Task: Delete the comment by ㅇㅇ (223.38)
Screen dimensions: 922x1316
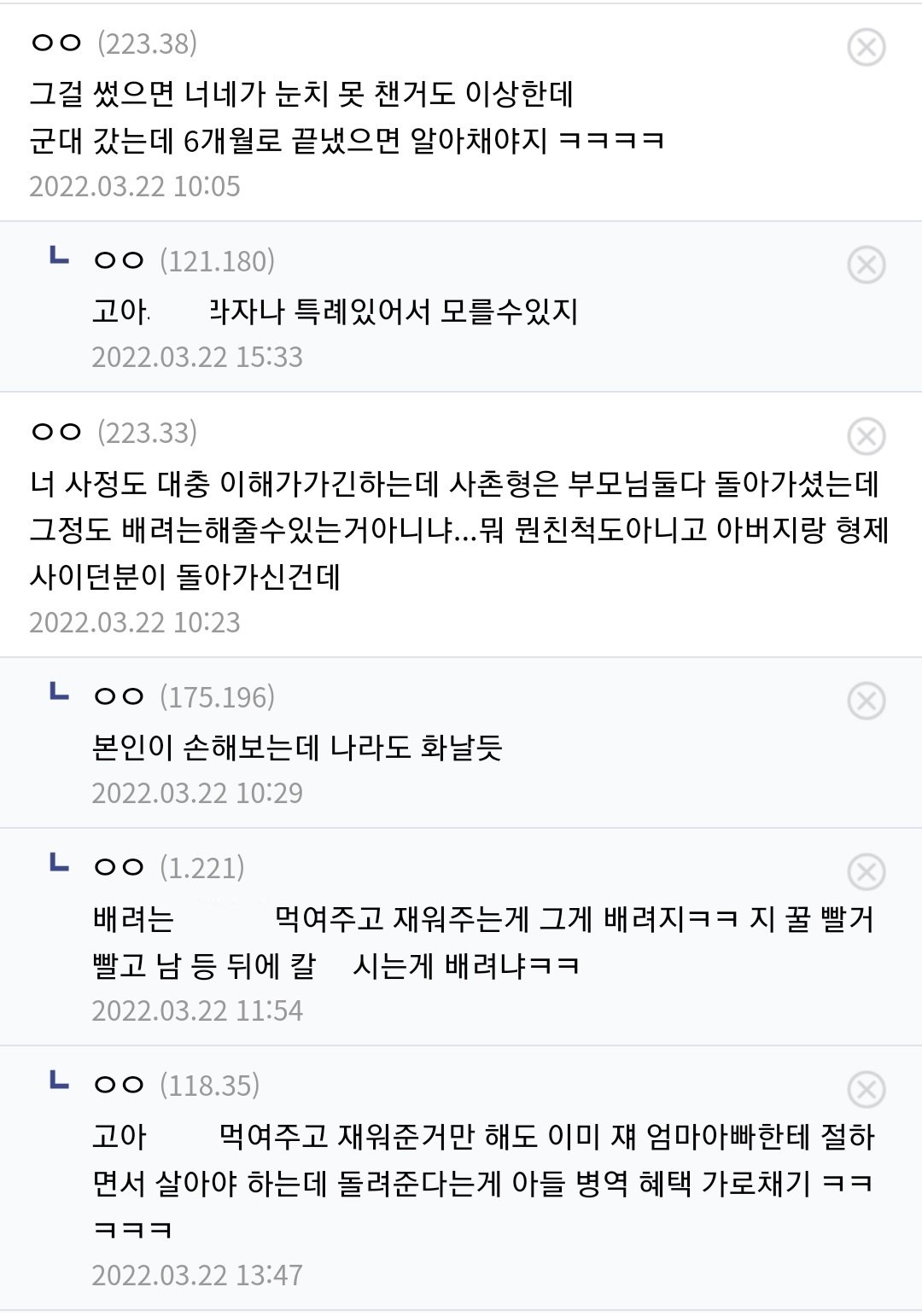Action: 866,47
